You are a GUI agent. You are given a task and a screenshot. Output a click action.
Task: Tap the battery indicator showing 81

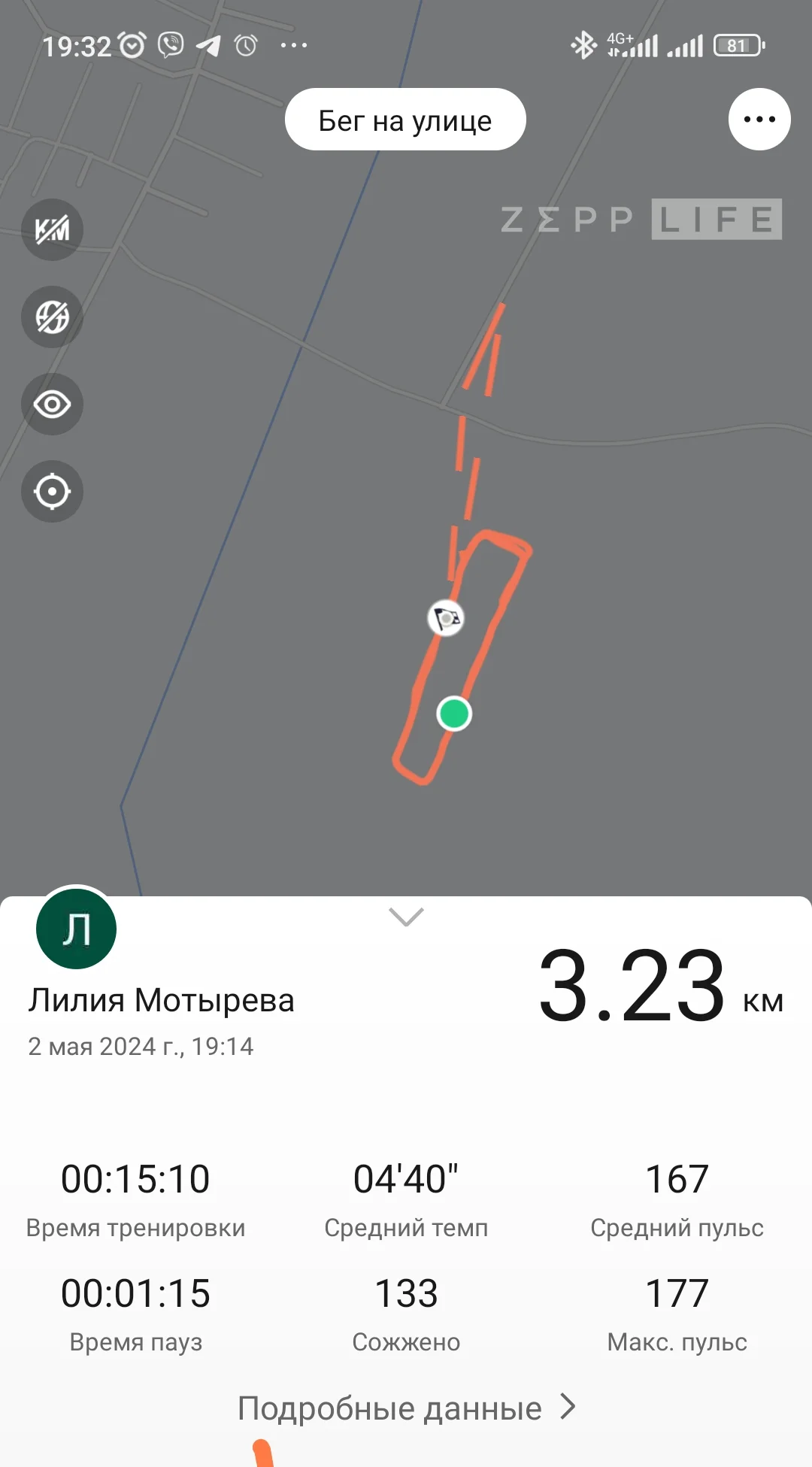pyautogui.click(x=735, y=45)
